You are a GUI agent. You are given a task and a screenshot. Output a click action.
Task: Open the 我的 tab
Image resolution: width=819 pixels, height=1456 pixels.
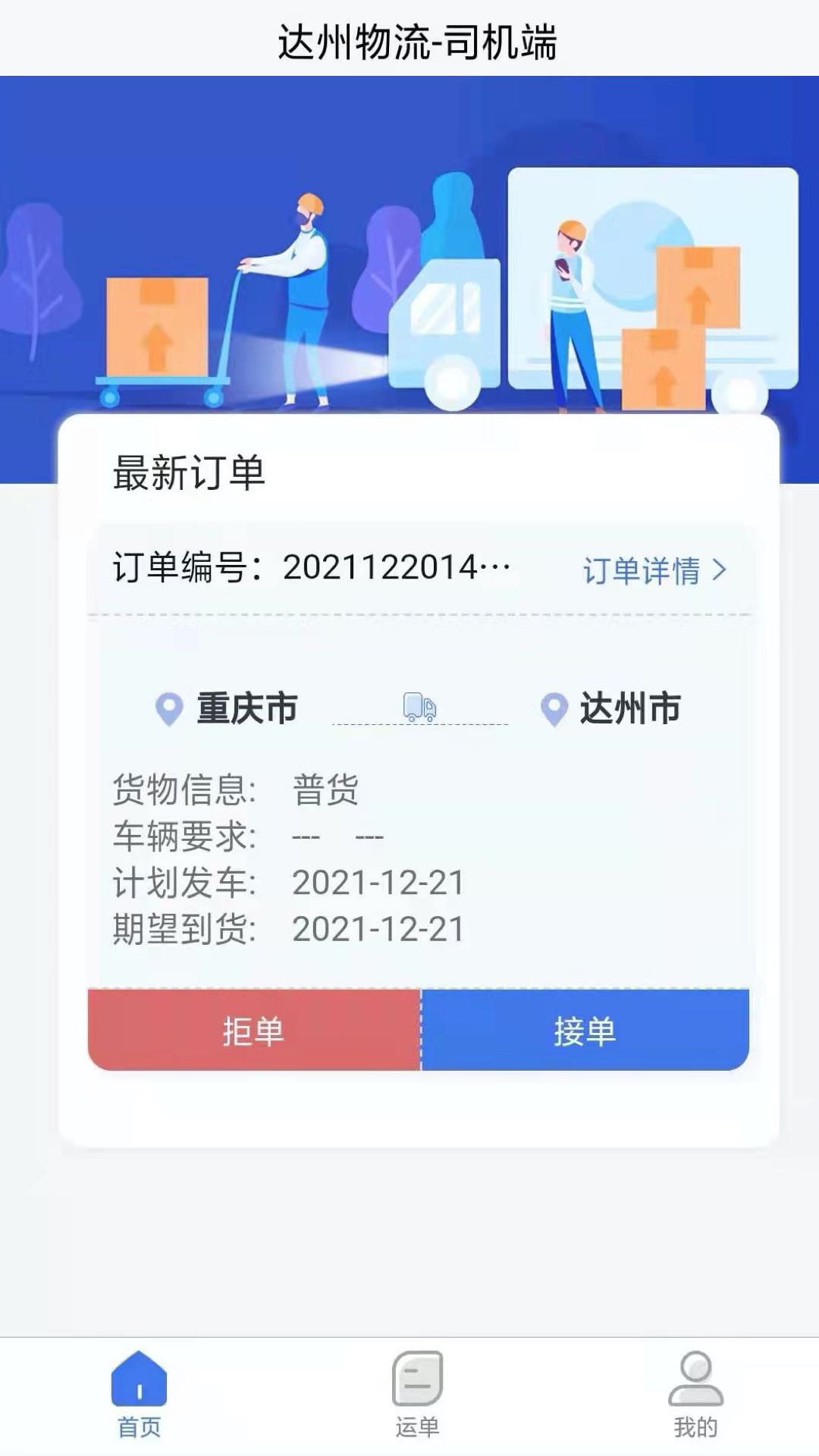(695, 1395)
